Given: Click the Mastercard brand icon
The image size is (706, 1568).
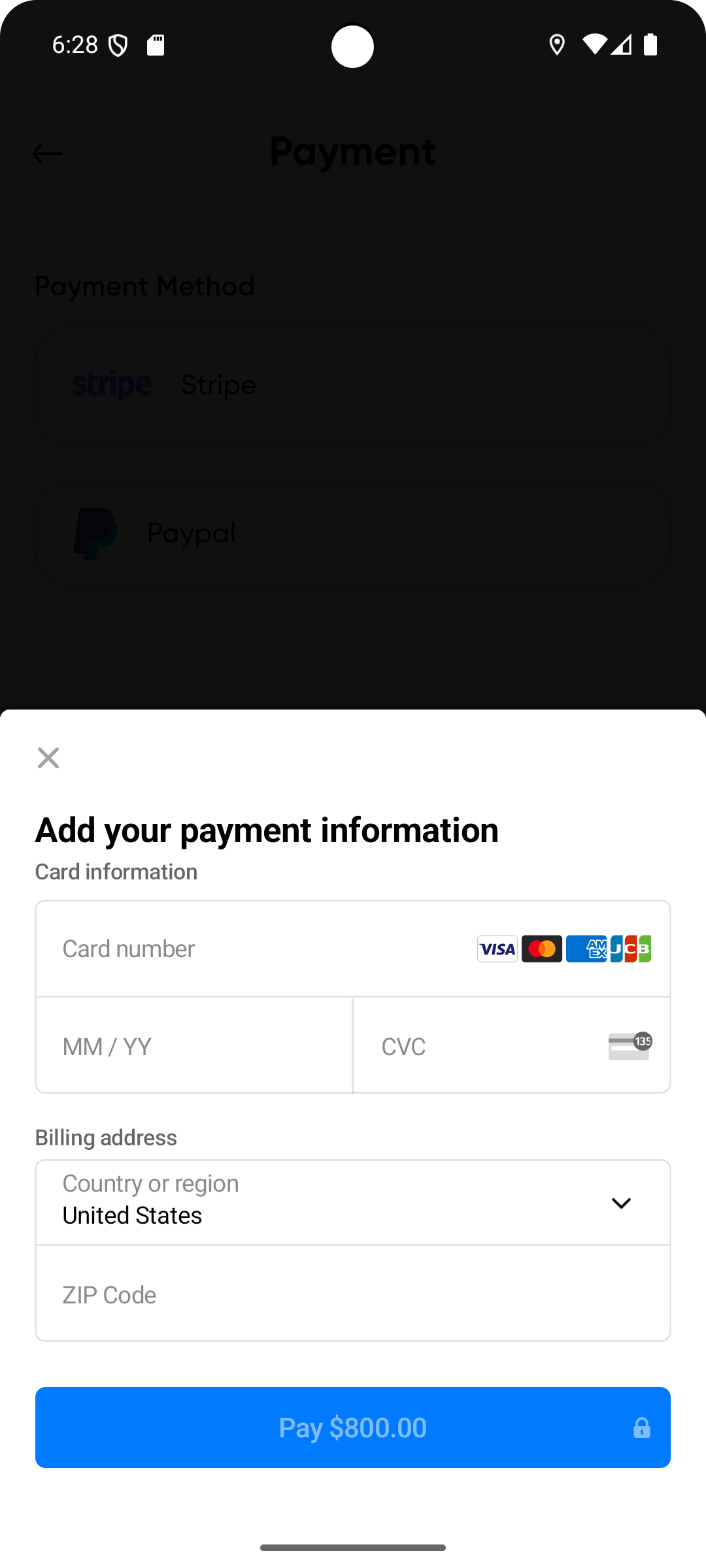Looking at the screenshot, I should click(542, 949).
